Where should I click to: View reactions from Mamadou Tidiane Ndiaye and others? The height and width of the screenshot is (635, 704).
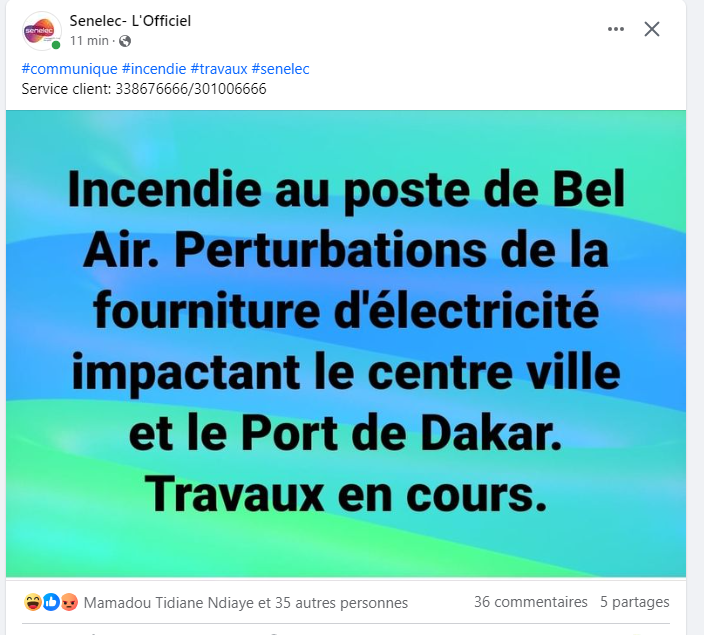(246, 603)
